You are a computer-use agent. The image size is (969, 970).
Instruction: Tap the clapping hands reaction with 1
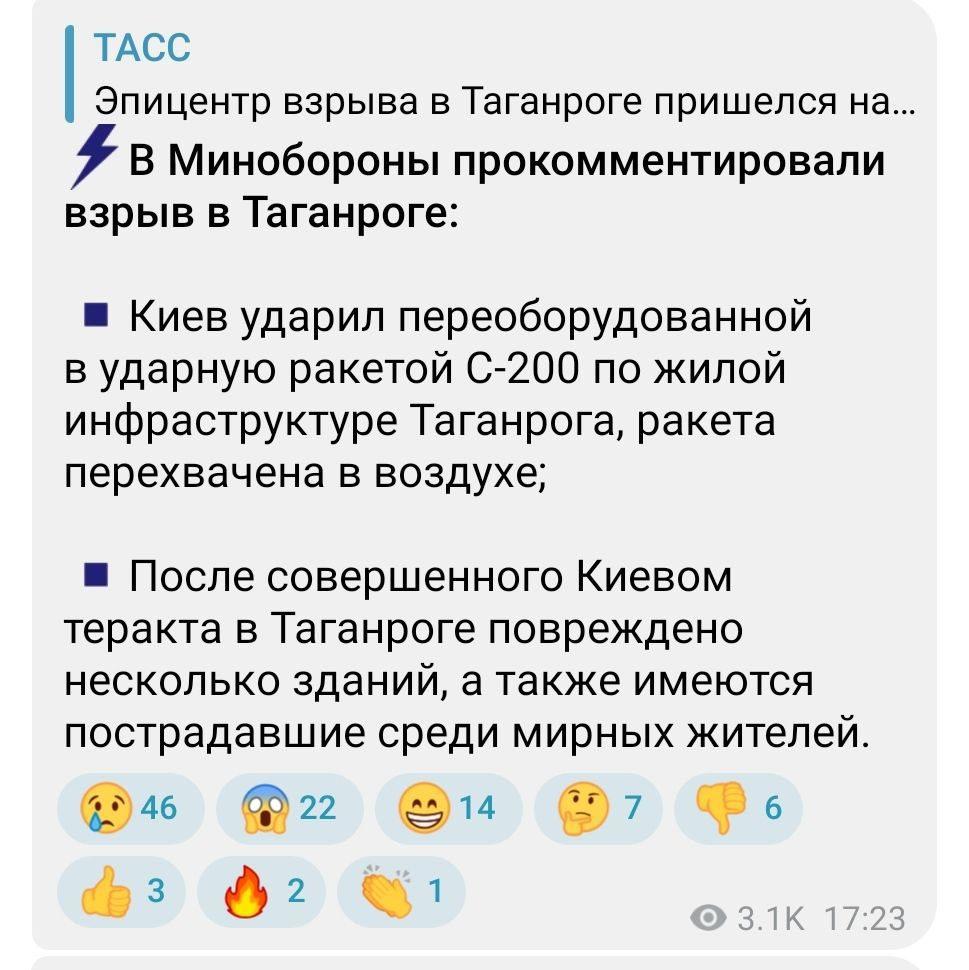[x=401, y=891]
